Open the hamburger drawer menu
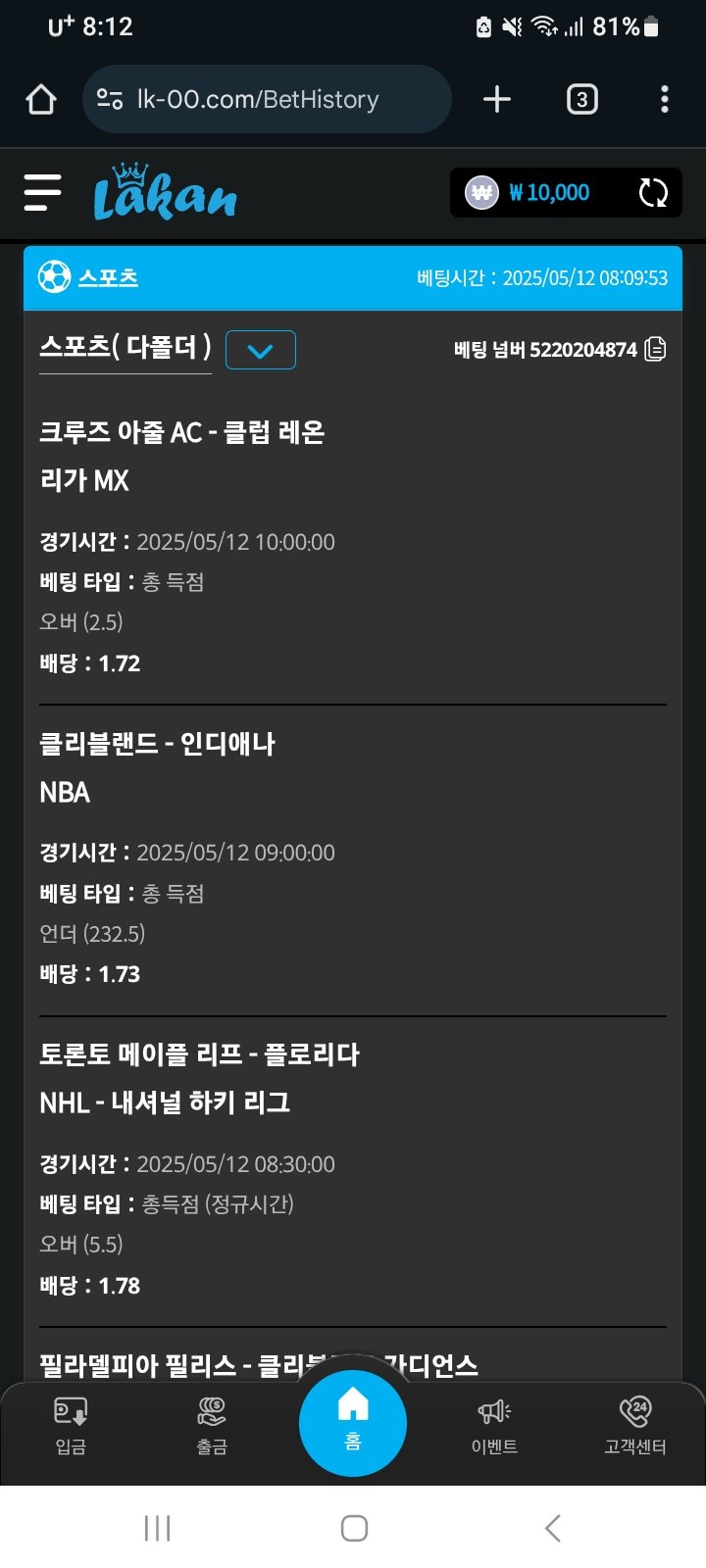This screenshot has height=1568, width=706. [x=43, y=192]
